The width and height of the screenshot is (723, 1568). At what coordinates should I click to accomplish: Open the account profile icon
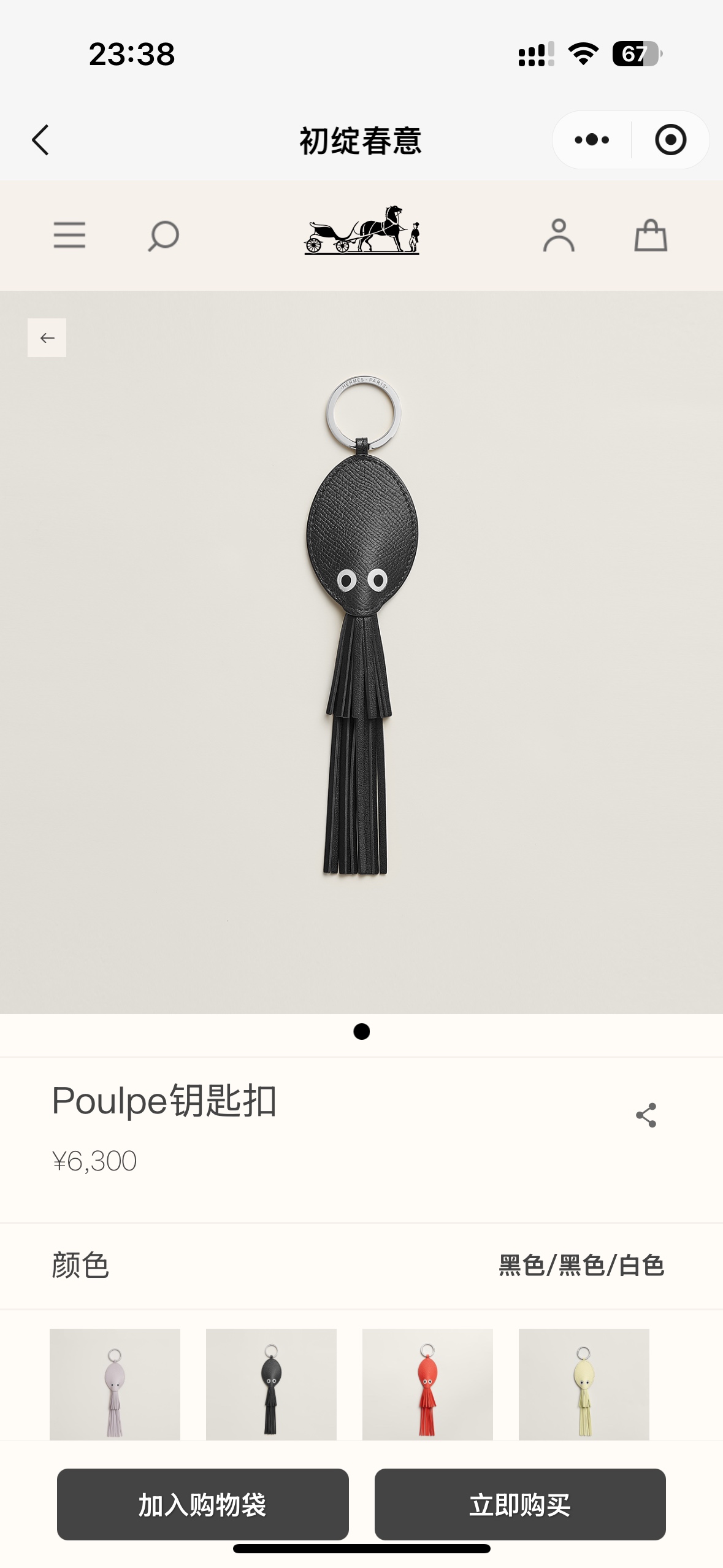pyautogui.click(x=559, y=236)
